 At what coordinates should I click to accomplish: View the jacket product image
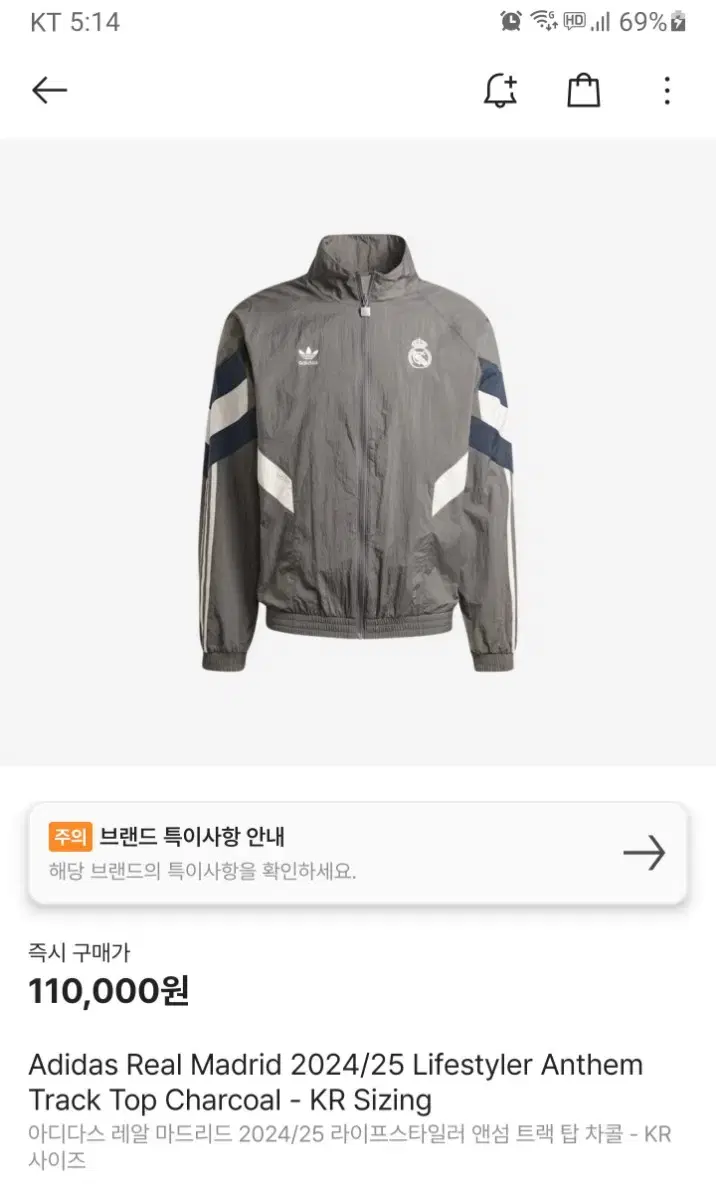[358, 452]
